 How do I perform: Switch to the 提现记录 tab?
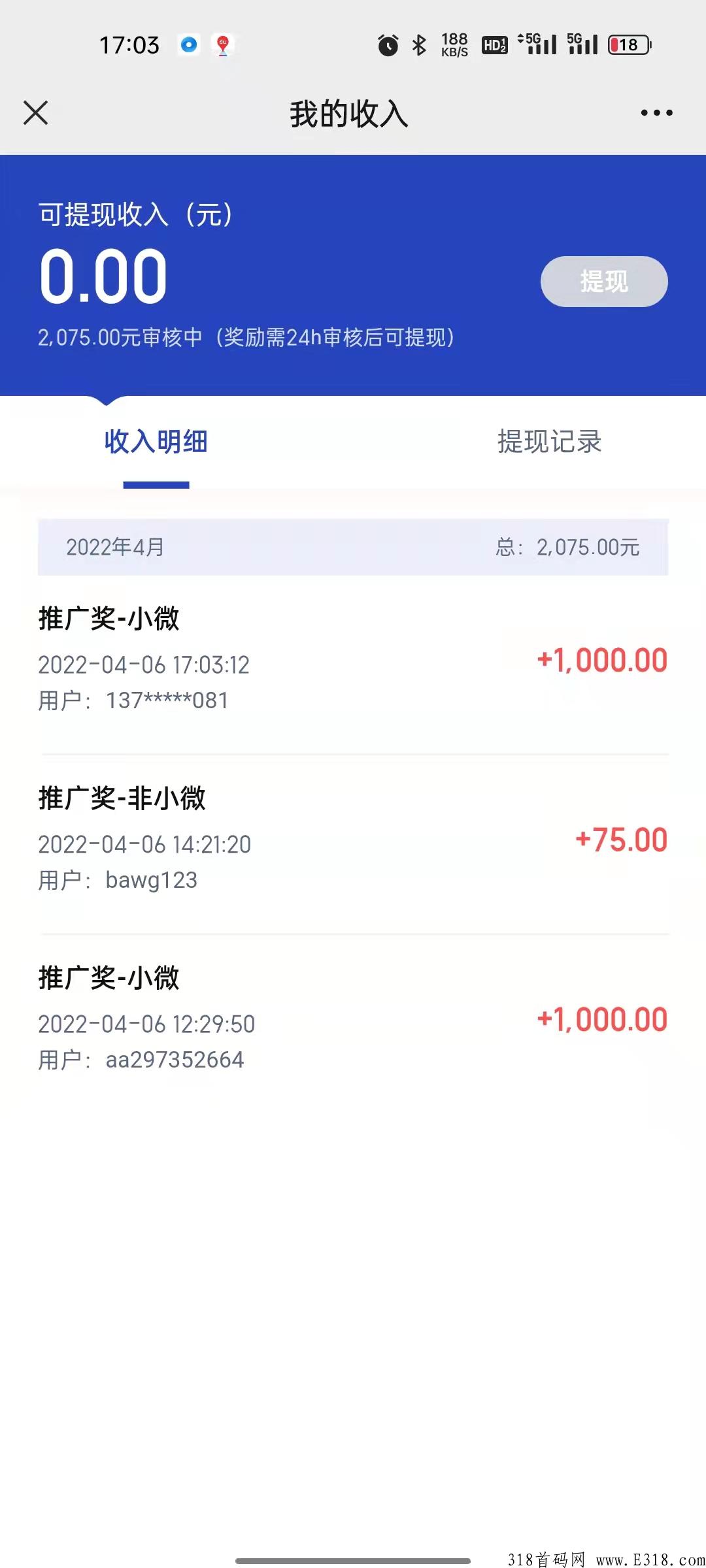549,442
